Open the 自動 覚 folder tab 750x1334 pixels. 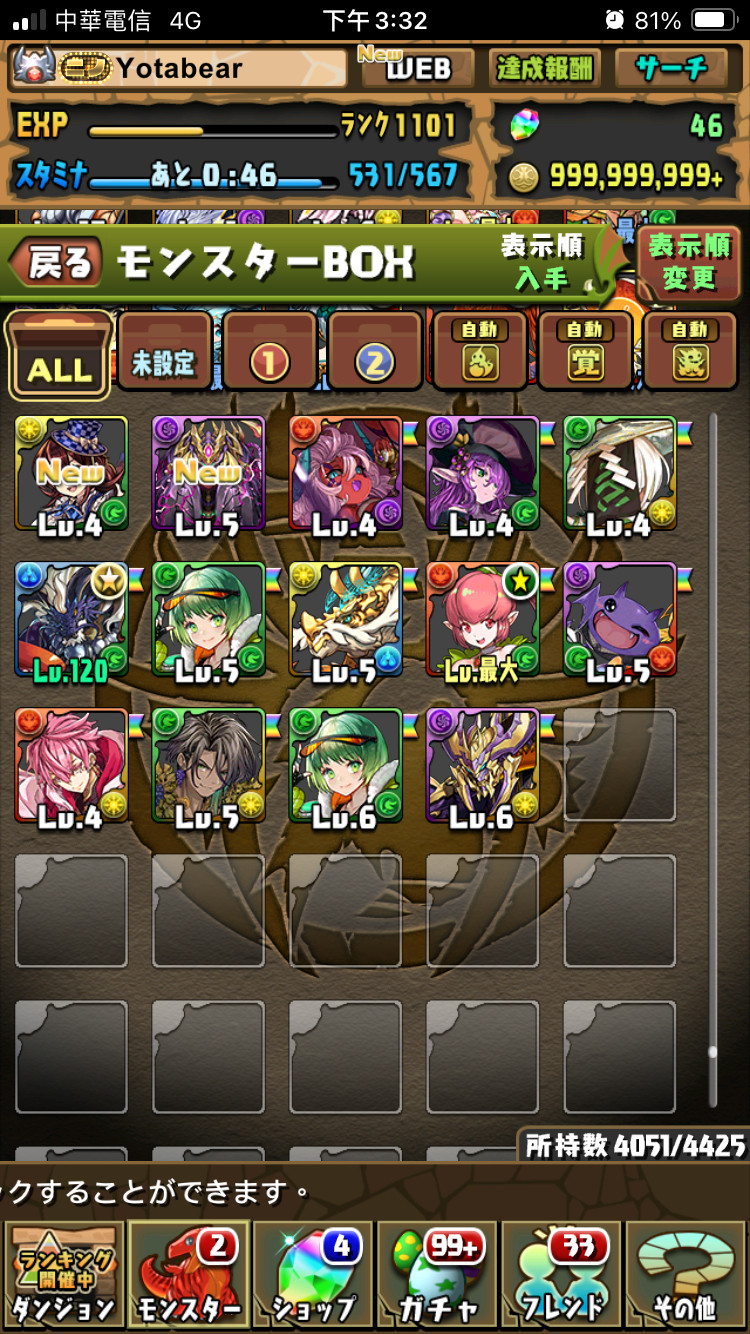coord(585,352)
